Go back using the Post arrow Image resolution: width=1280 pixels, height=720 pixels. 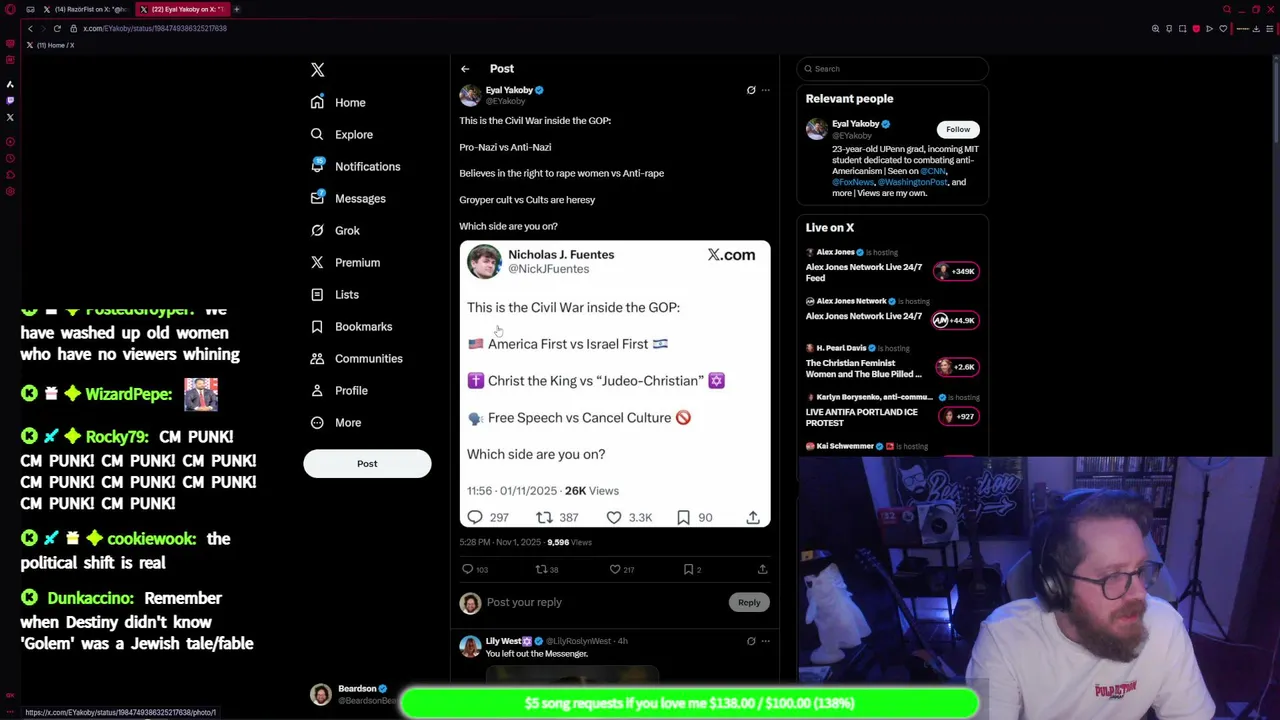(x=465, y=69)
